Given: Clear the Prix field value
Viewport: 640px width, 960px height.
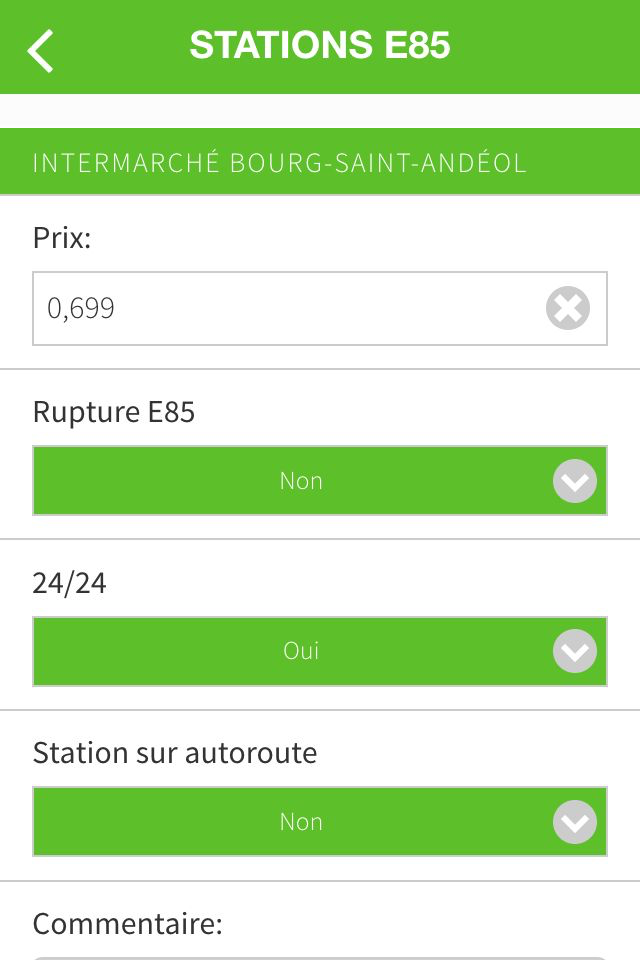Looking at the screenshot, I should [568, 308].
